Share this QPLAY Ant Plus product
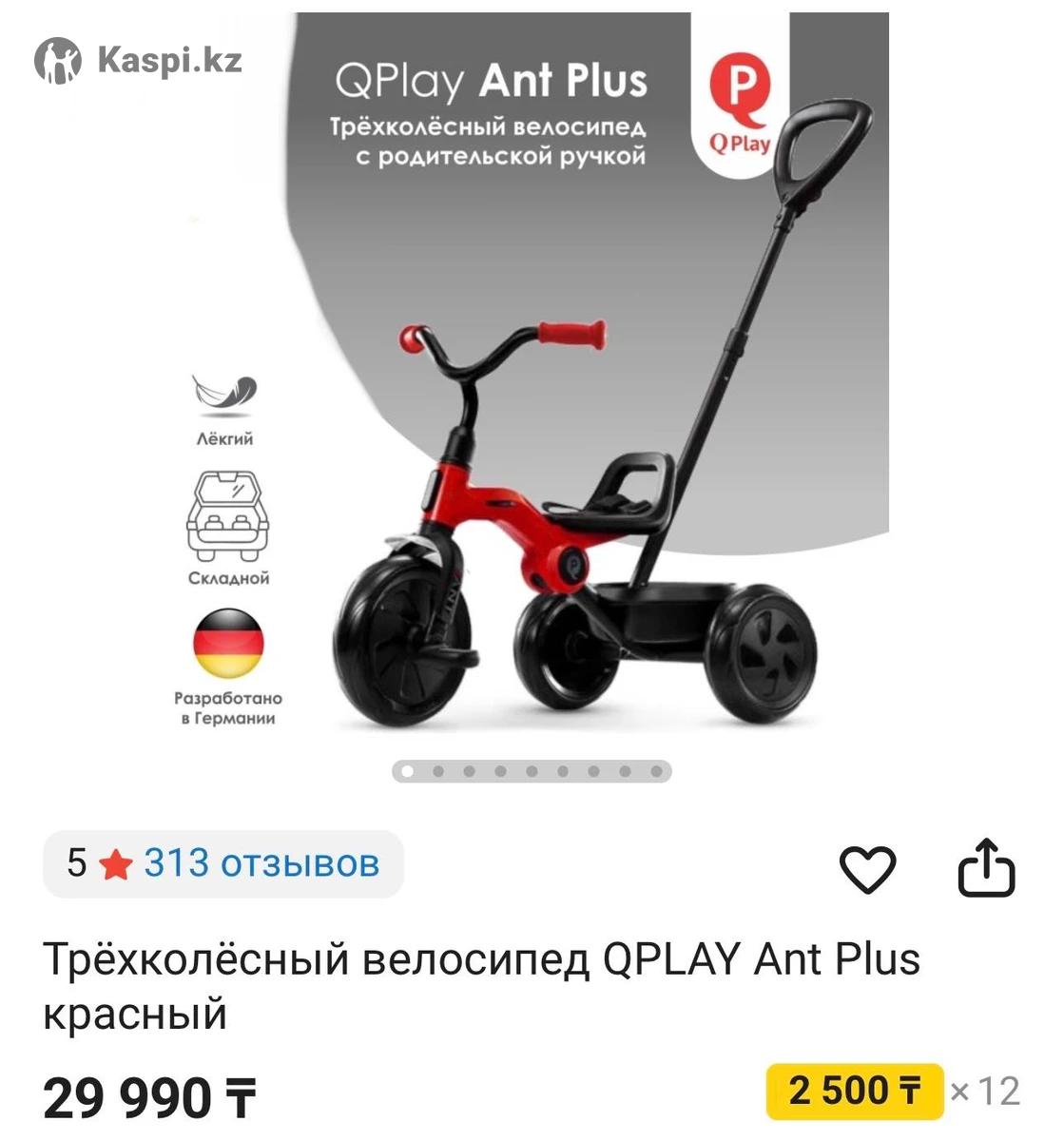Viewport: 1064px width, 1141px height. pos(986,867)
